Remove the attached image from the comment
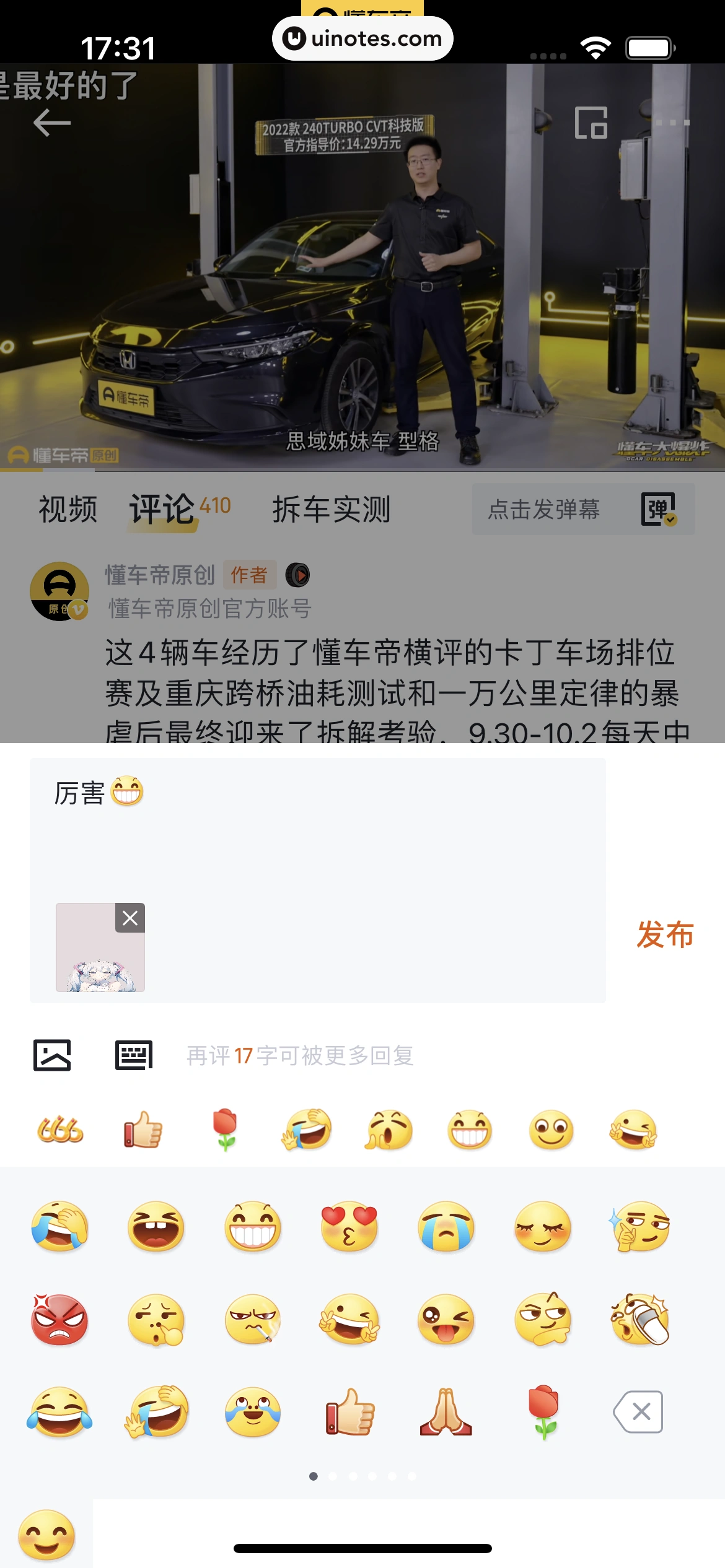 pos(130,918)
